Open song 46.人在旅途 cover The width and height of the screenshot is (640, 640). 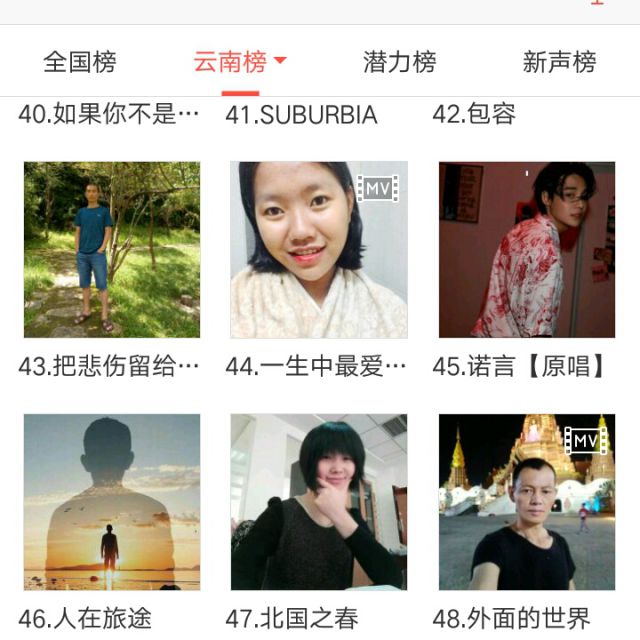[x=112, y=502]
